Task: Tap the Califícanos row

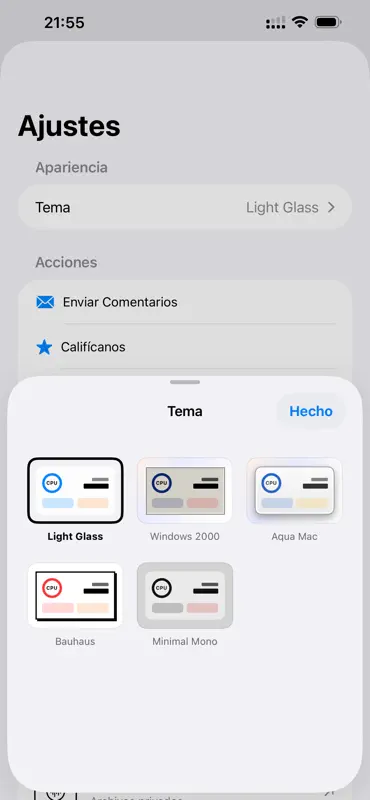Action: pos(185,347)
